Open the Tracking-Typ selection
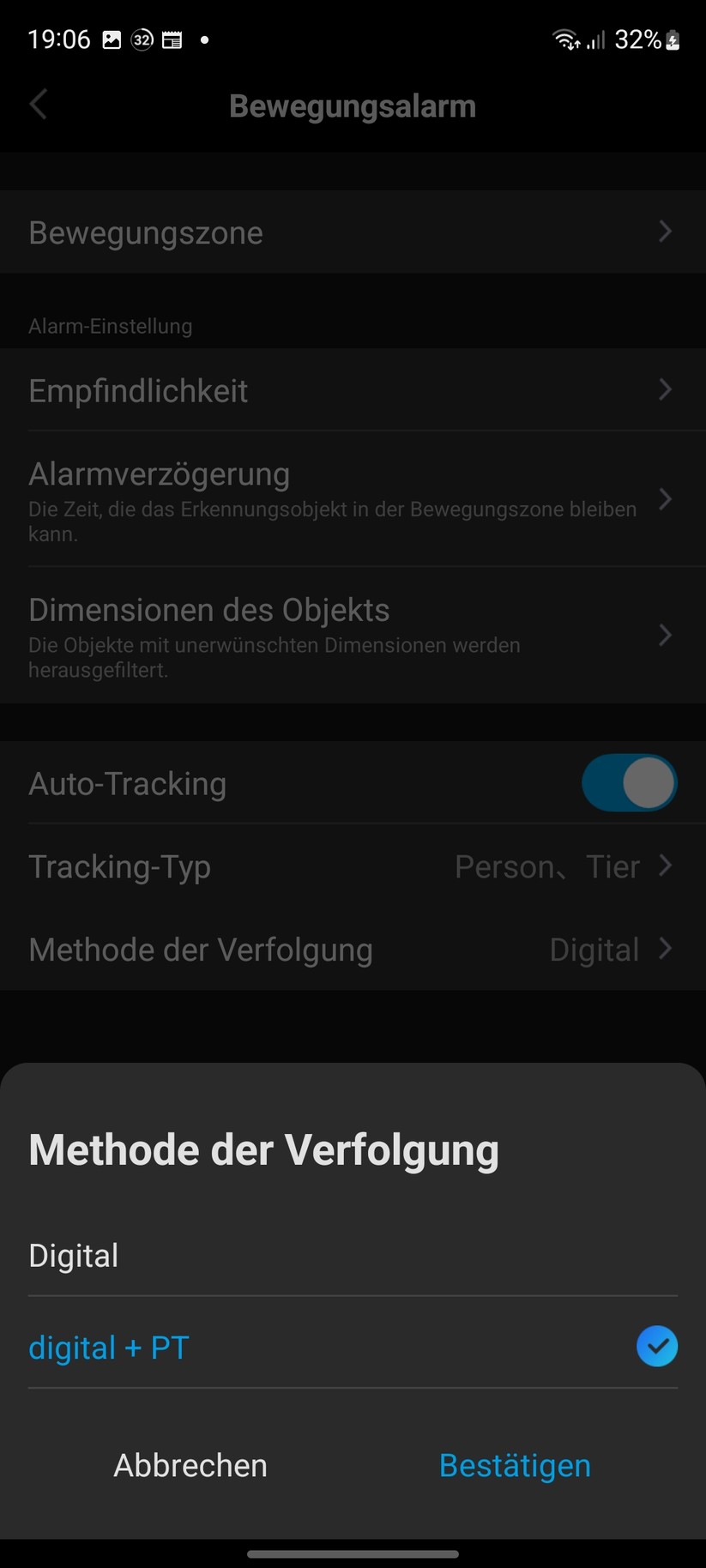706x1568 pixels. (x=353, y=866)
